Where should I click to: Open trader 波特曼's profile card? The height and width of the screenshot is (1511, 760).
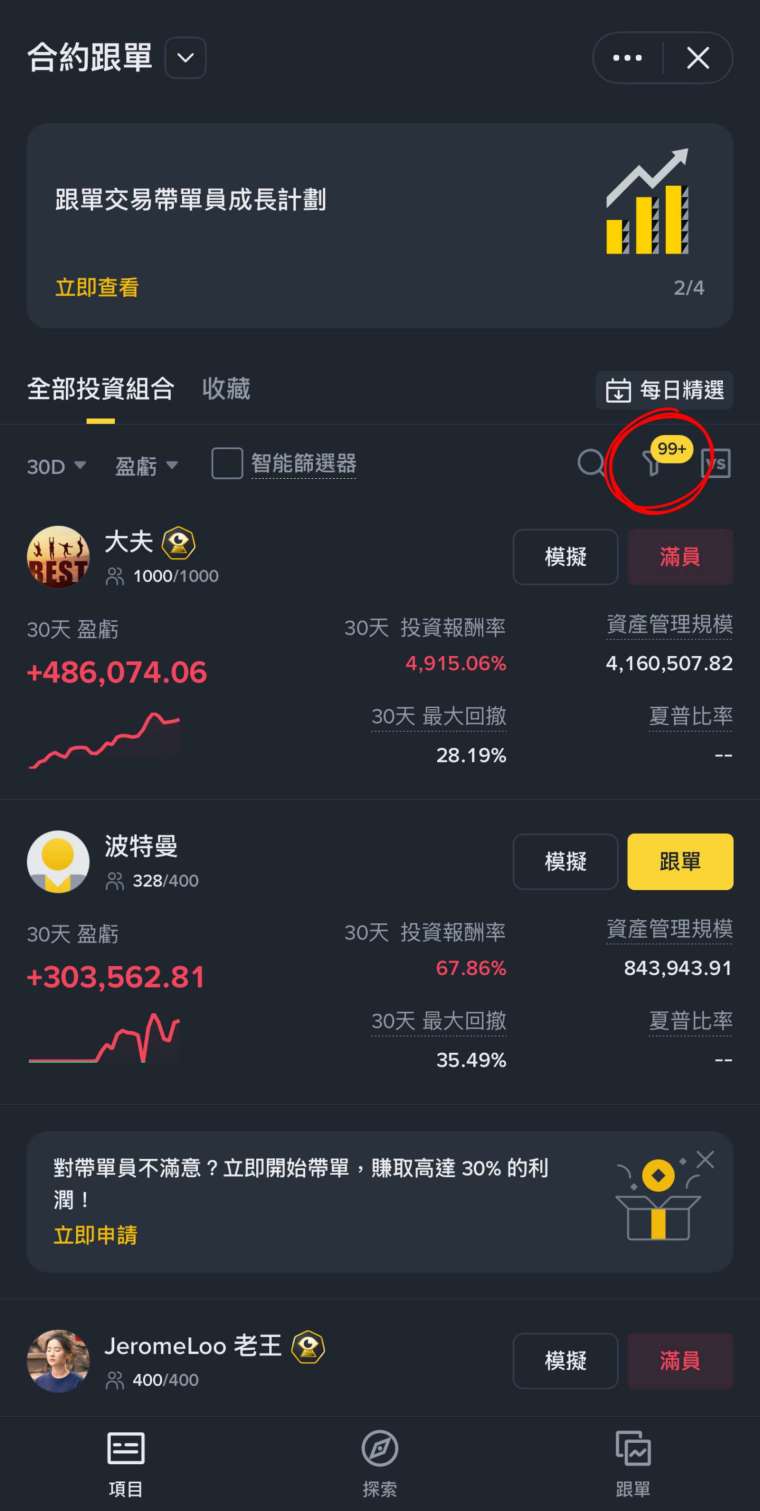(x=140, y=848)
